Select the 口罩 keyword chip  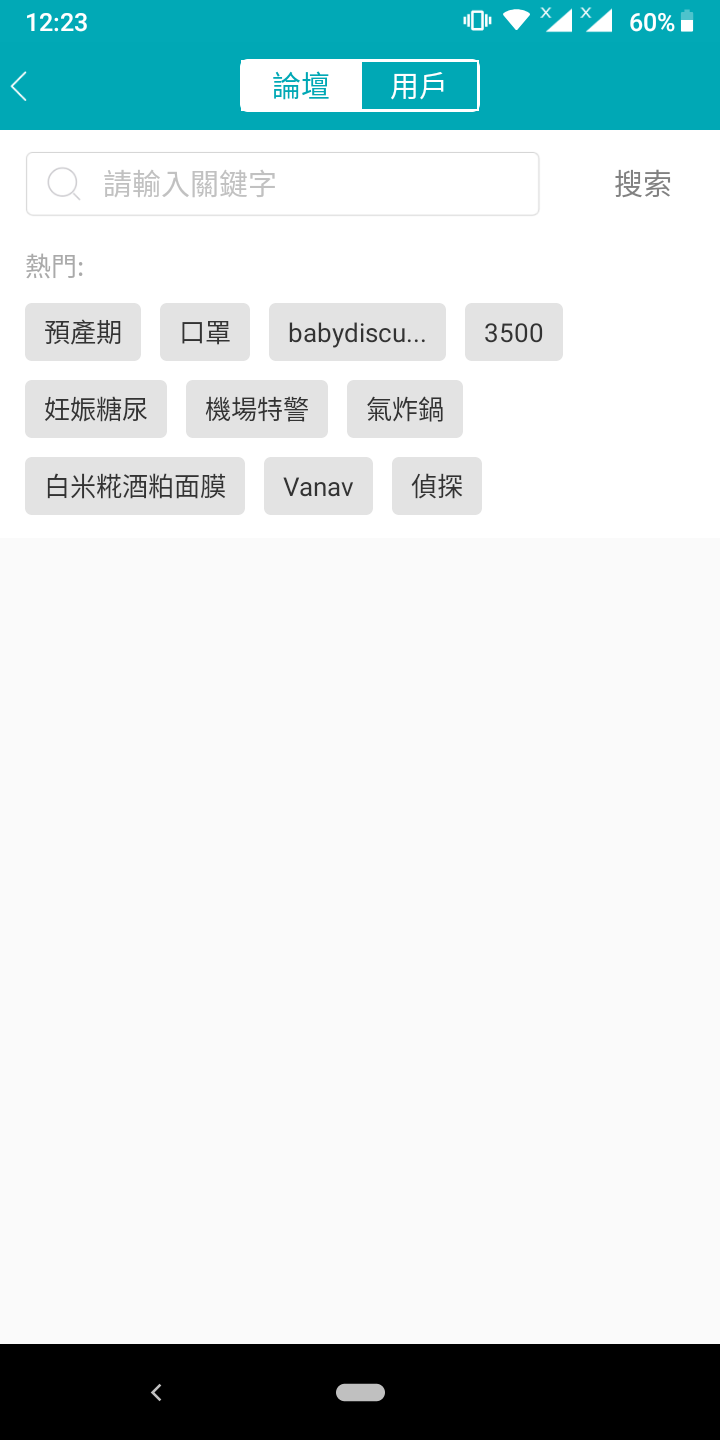(x=205, y=332)
